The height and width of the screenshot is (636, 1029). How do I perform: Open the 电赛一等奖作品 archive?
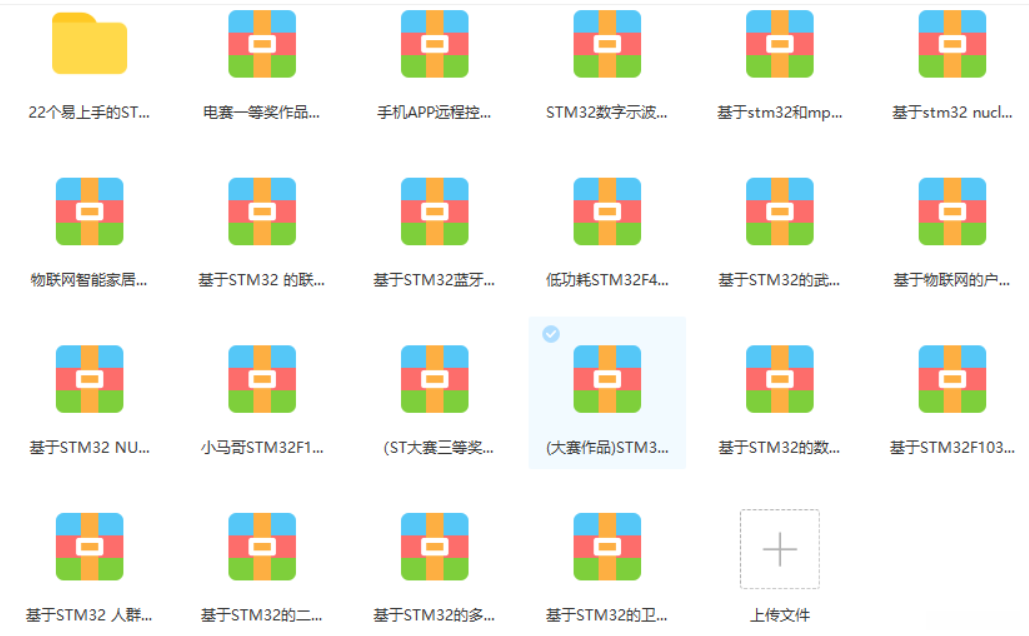[x=262, y=45]
